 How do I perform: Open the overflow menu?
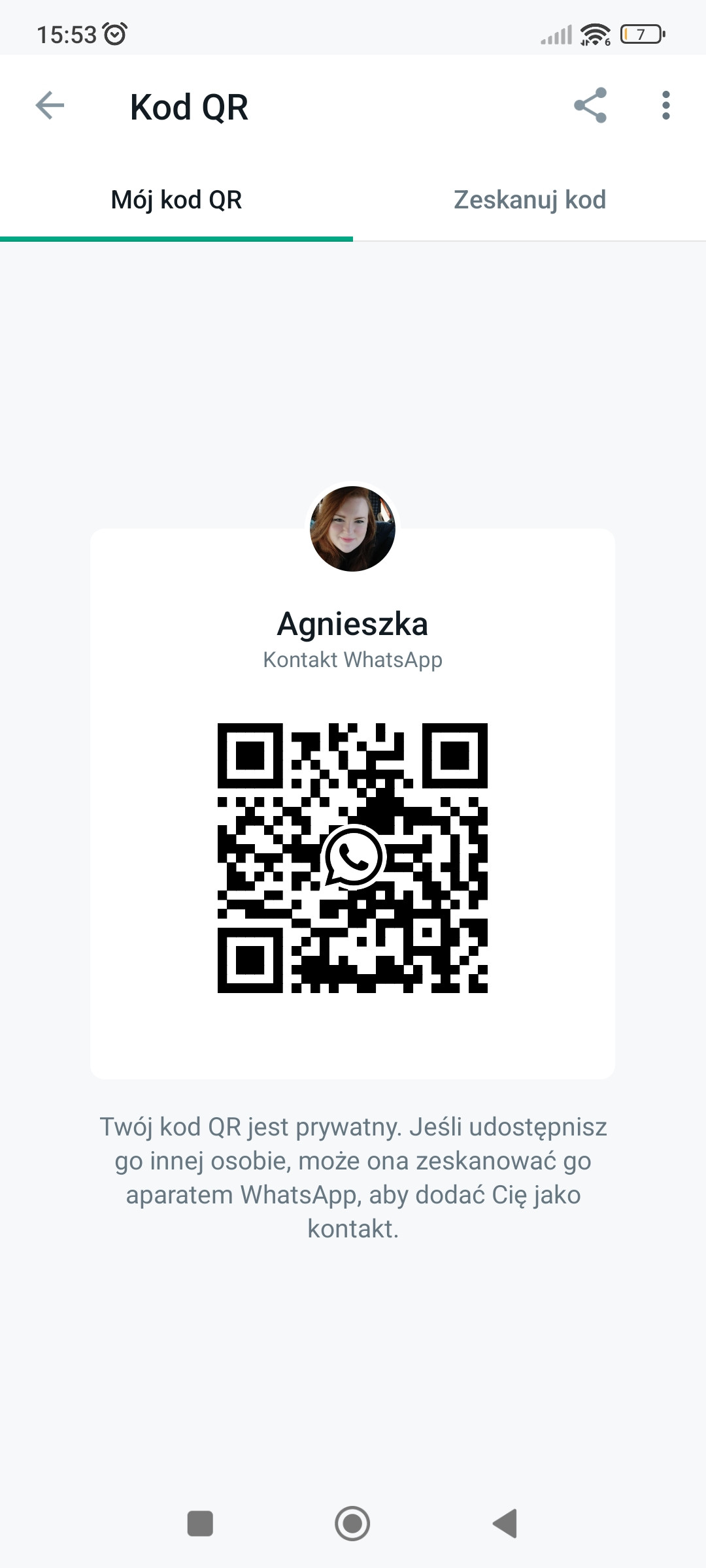tap(665, 106)
